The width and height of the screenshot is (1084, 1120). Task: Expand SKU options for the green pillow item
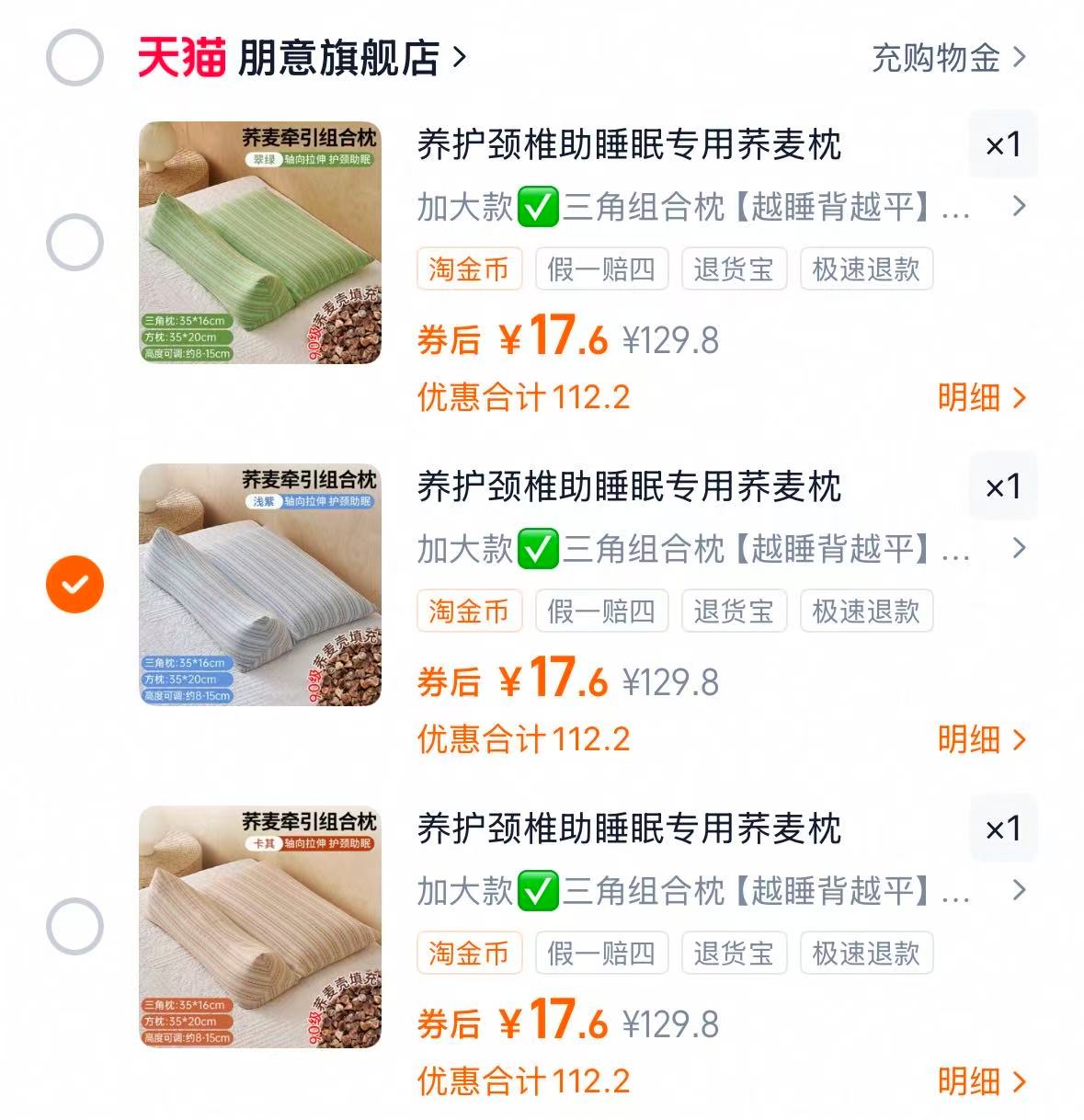[1019, 207]
